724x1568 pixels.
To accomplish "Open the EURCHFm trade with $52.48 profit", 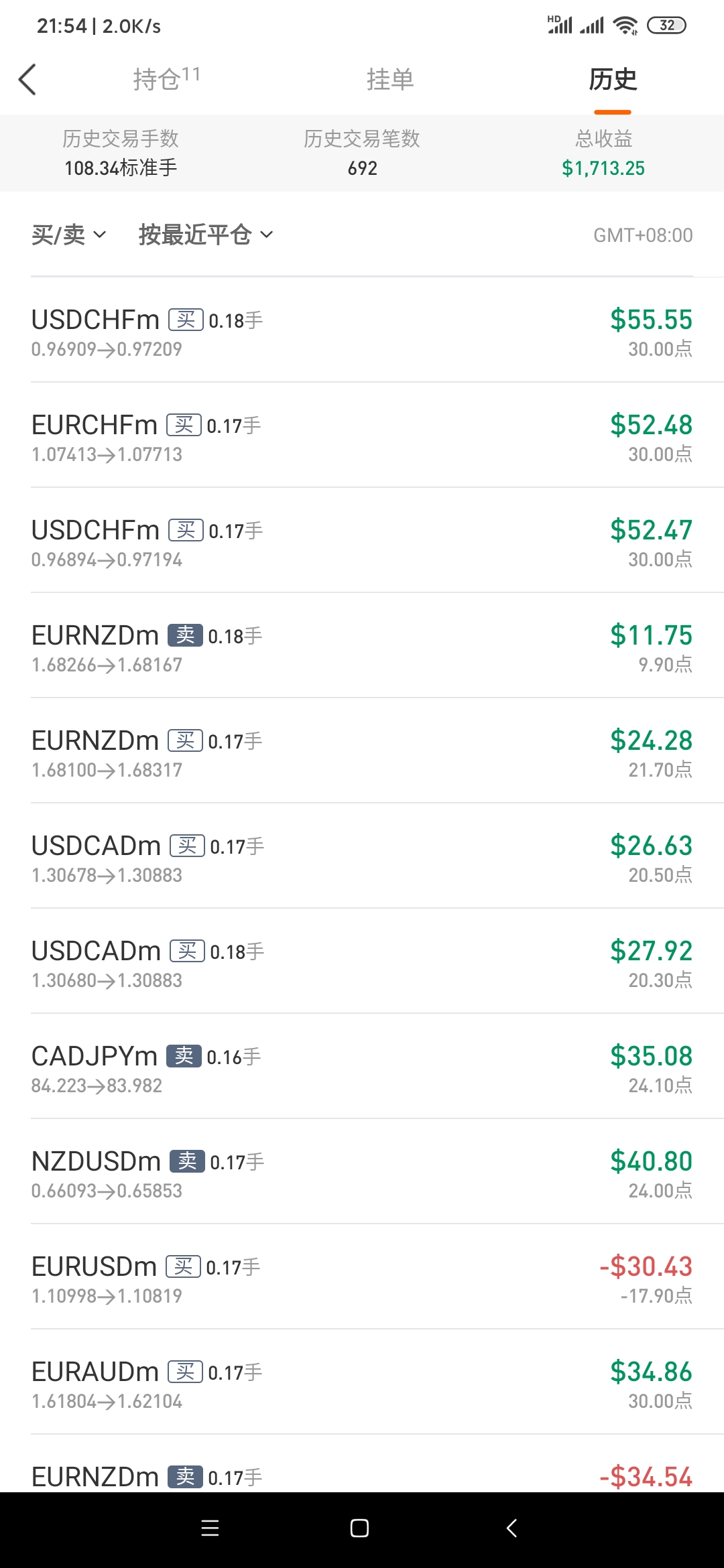I will coord(362,436).
